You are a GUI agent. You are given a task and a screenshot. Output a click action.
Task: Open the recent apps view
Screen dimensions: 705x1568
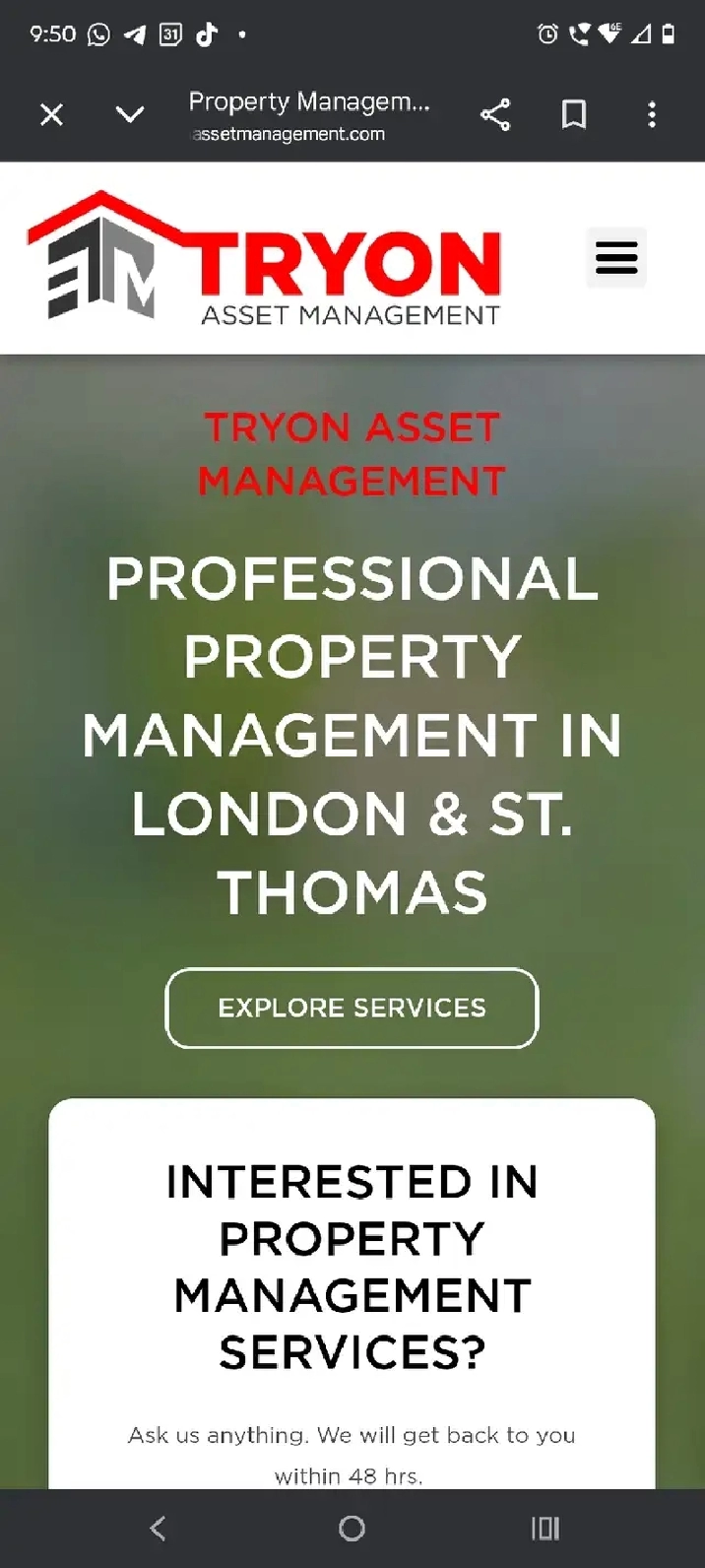(x=545, y=1528)
